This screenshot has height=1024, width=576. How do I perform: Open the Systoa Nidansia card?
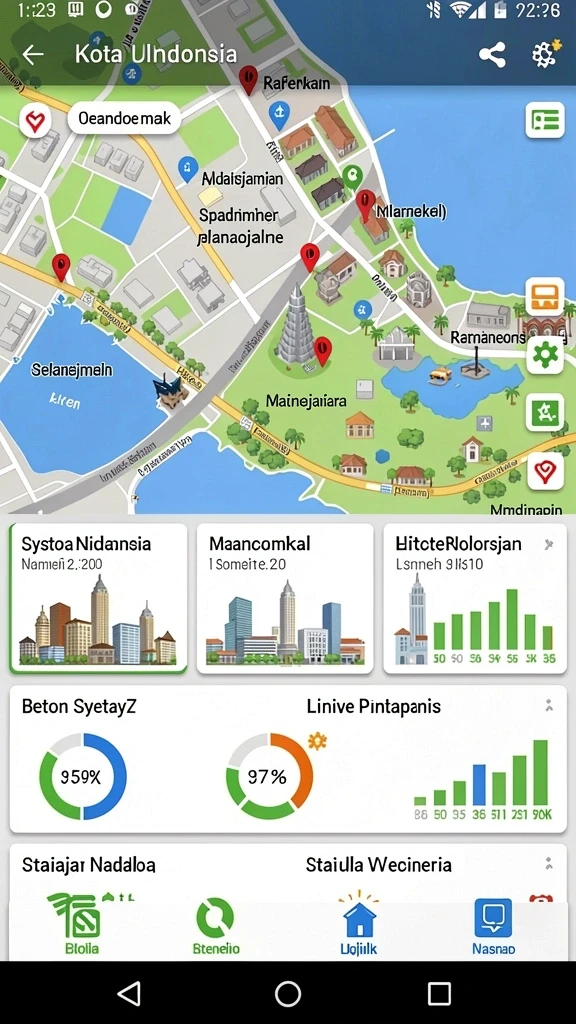click(99, 598)
